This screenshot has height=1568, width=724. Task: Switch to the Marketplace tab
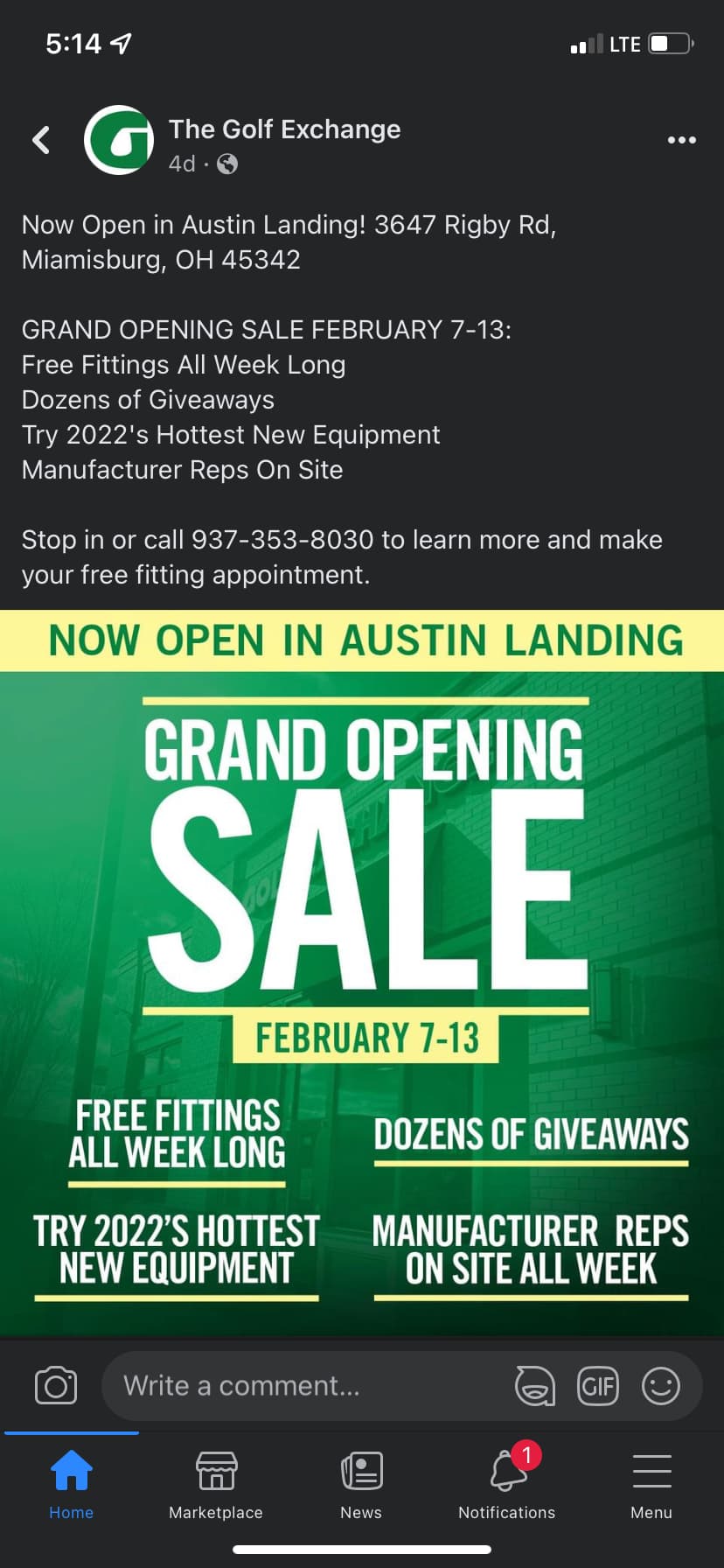point(216,1484)
